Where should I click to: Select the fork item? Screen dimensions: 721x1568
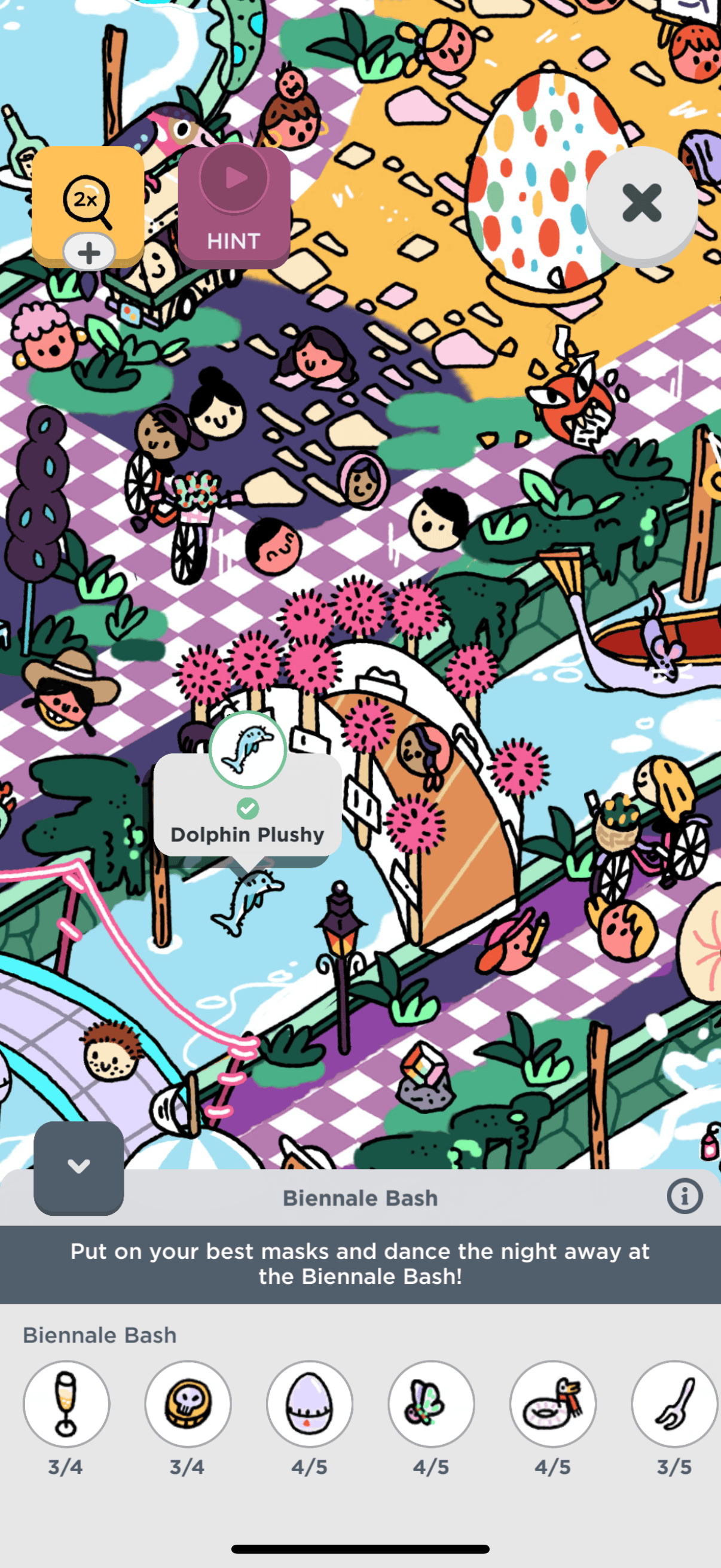[674, 1403]
